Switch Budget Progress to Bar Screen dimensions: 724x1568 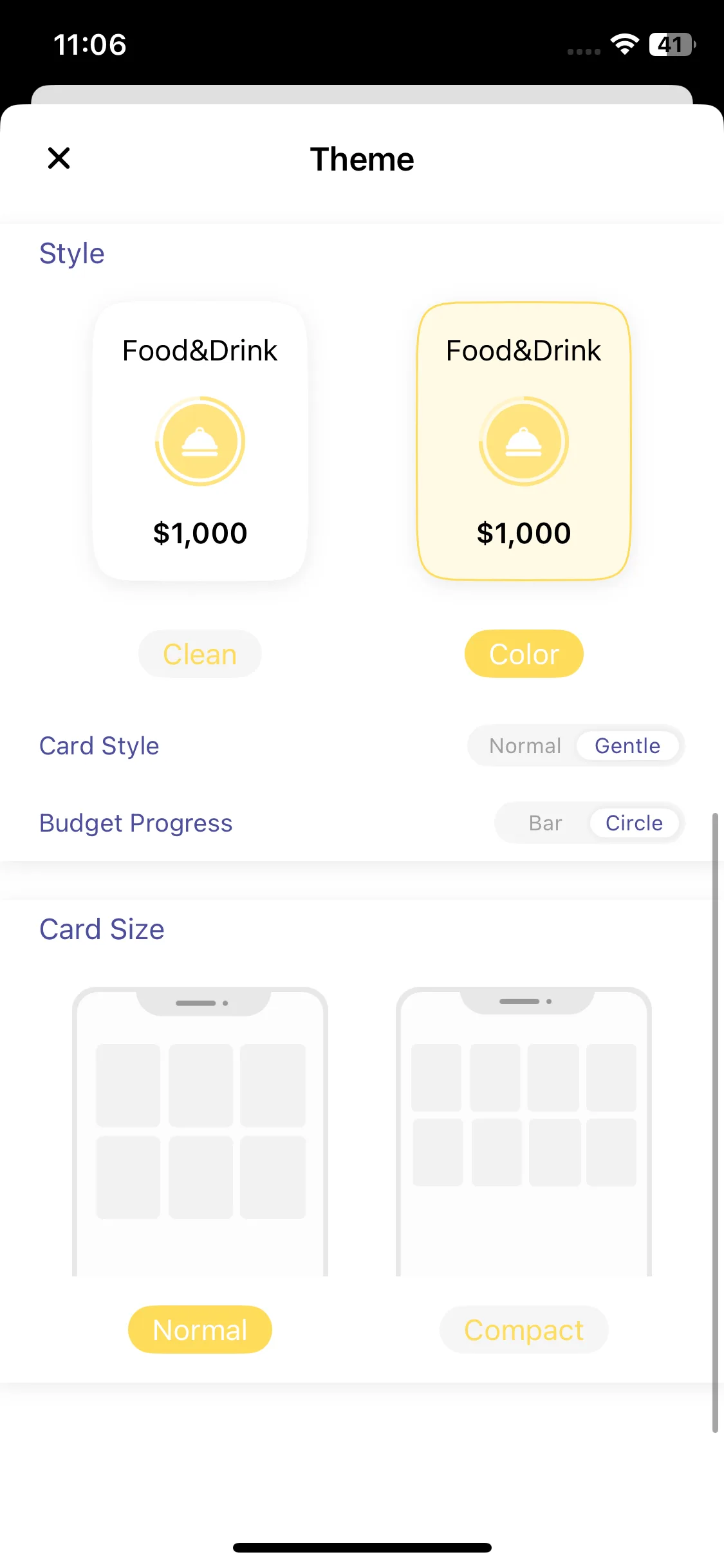(x=545, y=823)
